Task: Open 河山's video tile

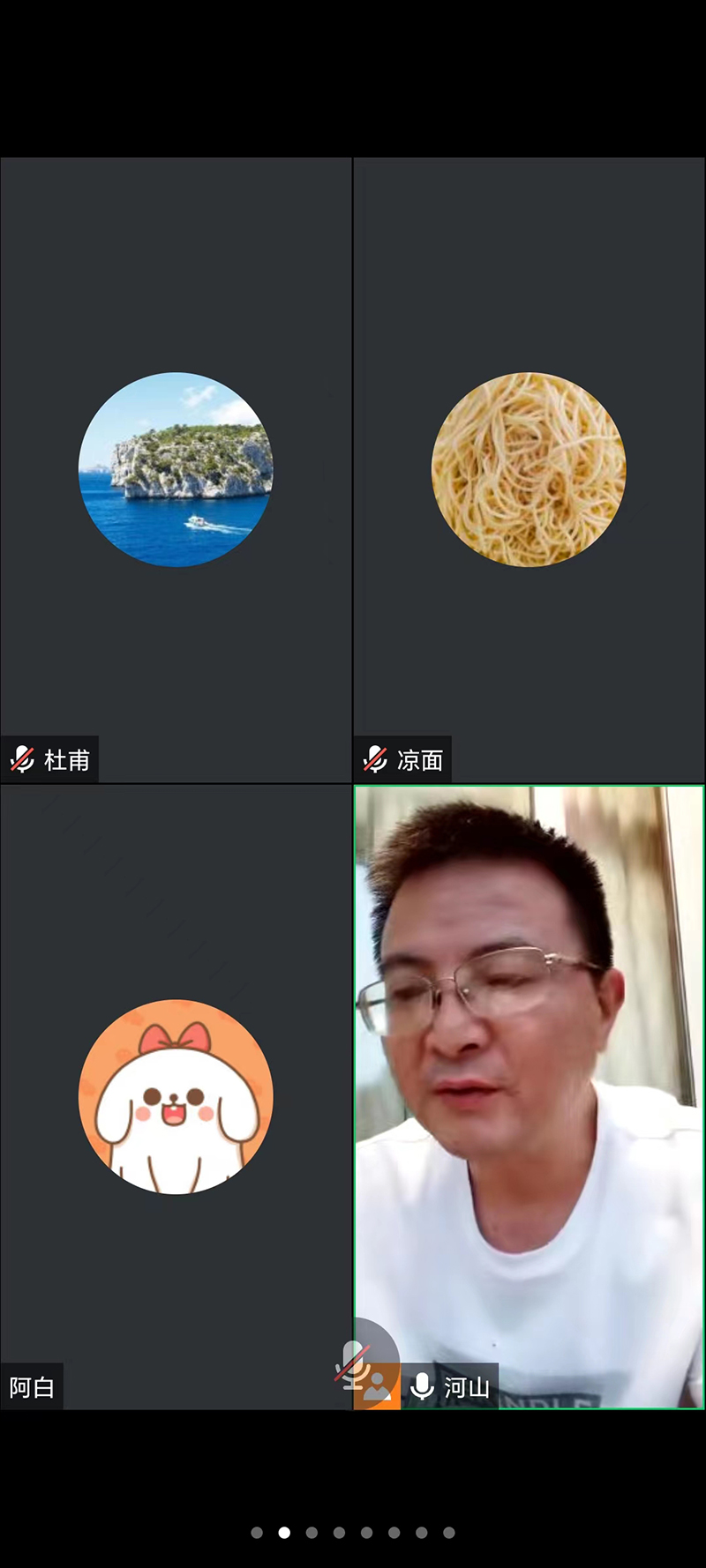Action: pos(529,1096)
